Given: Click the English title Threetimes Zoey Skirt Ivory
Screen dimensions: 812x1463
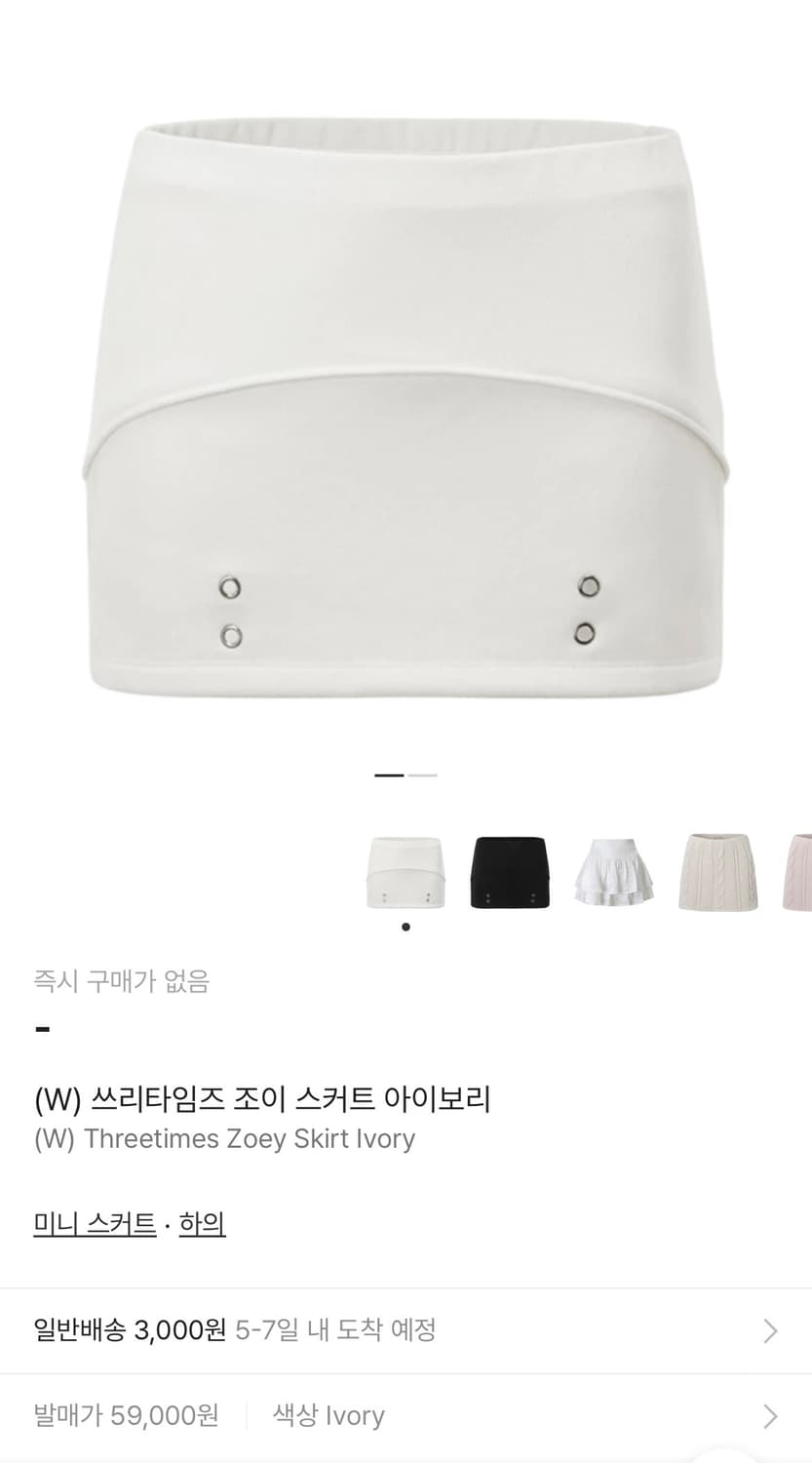Looking at the screenshot, I should [221, 1138].
